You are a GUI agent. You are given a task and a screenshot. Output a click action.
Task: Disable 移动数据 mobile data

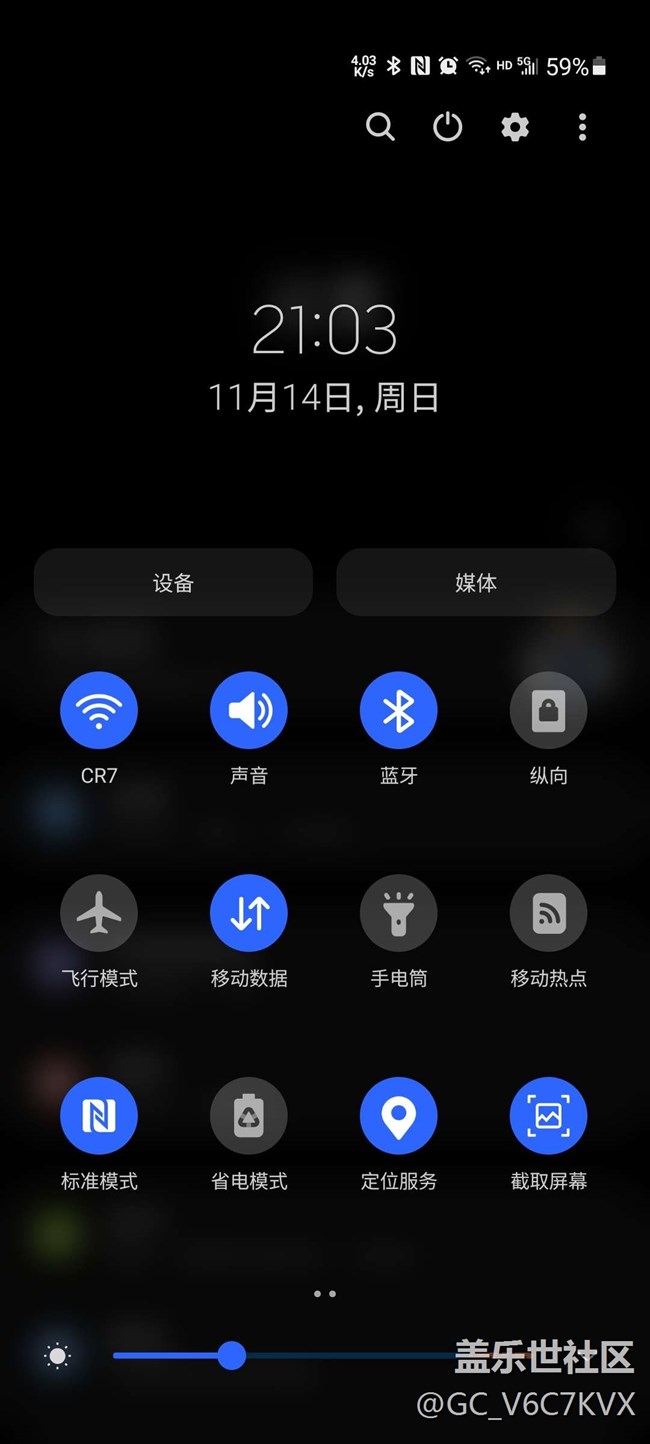pos(249,914)
